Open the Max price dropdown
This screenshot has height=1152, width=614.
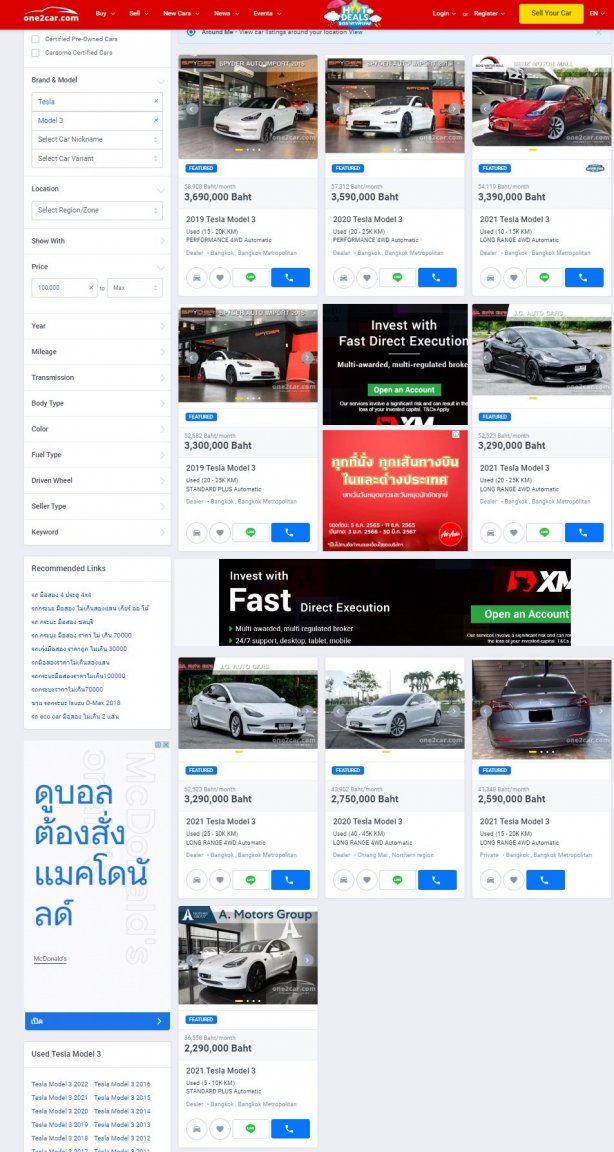point(134,288)
